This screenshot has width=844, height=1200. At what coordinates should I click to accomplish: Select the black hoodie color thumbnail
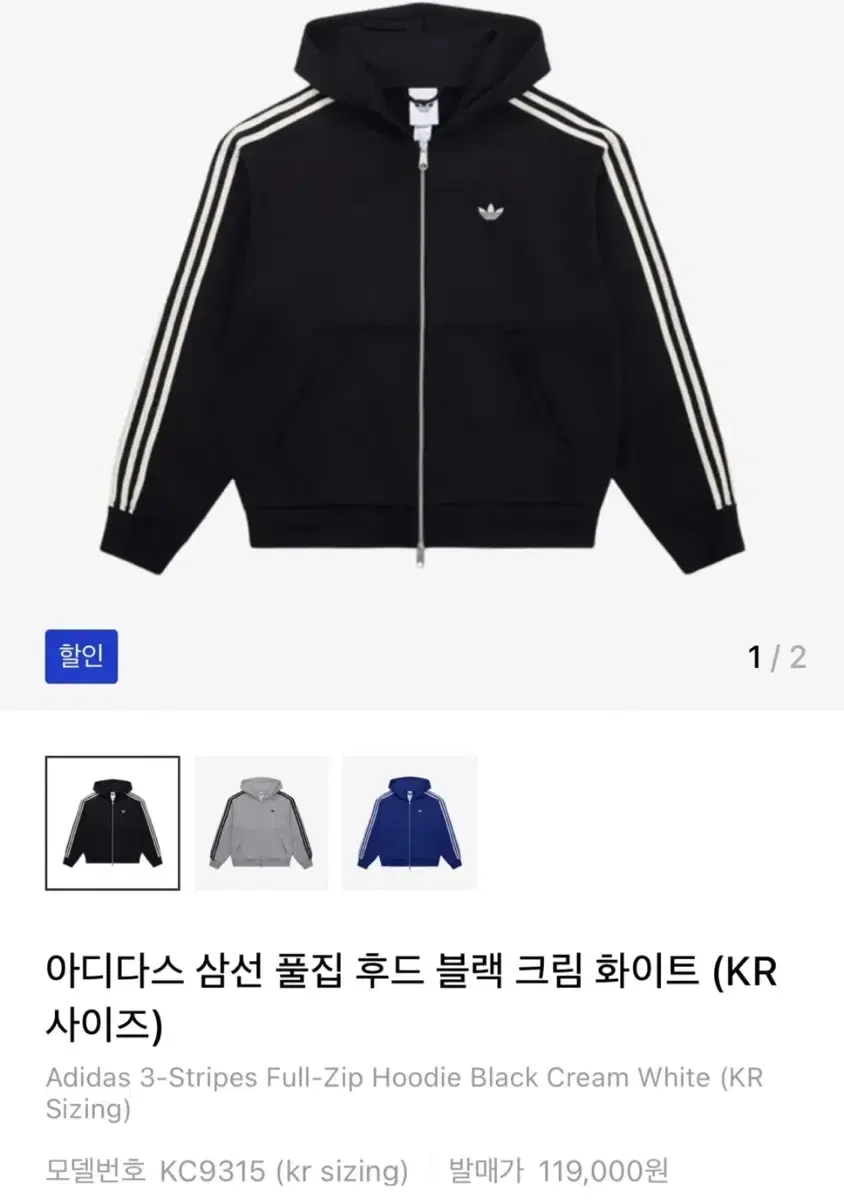(x=113, y=823)
